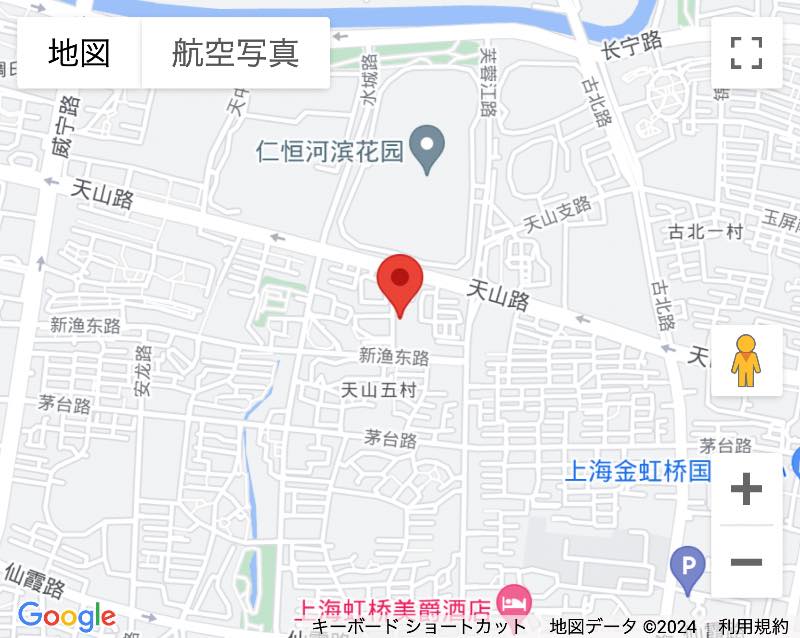800x638 pixels.
Task: Zoom out with the minus button
Action: point(746,562)
